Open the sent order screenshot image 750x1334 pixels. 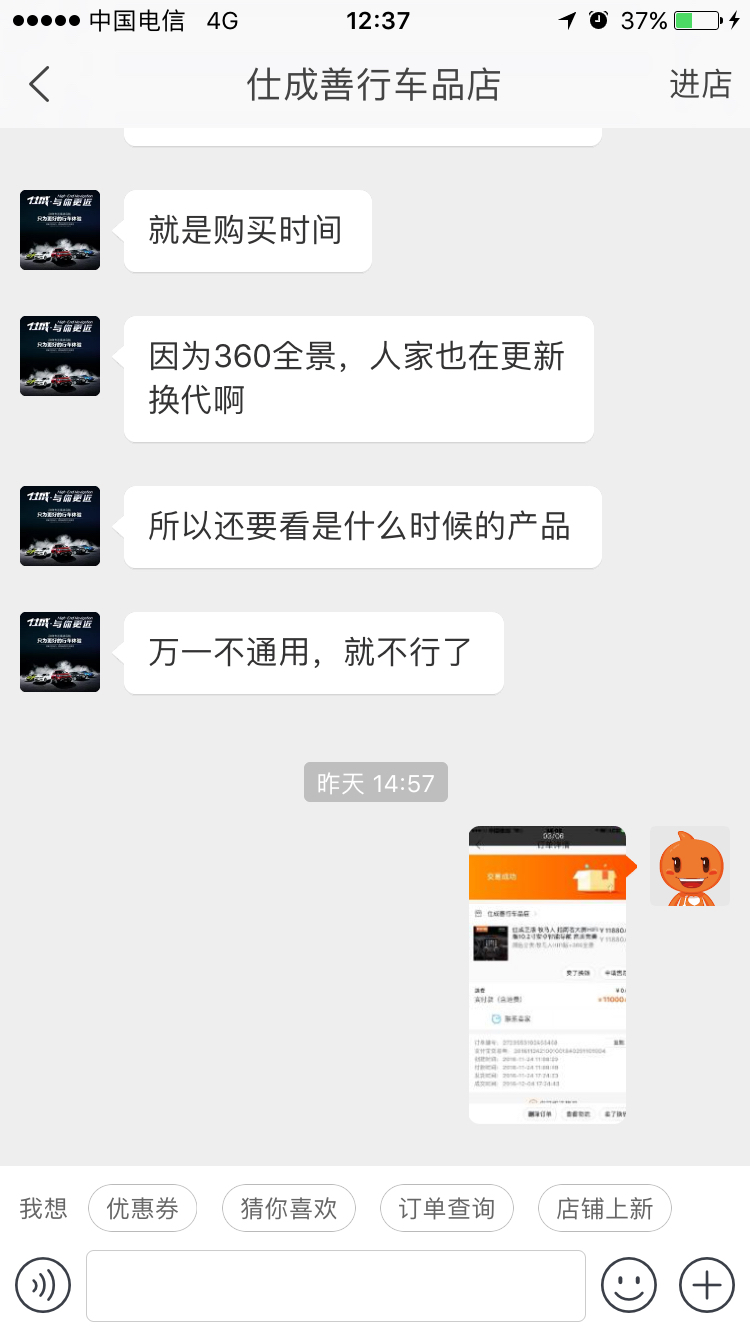click(x=548, y=974)
